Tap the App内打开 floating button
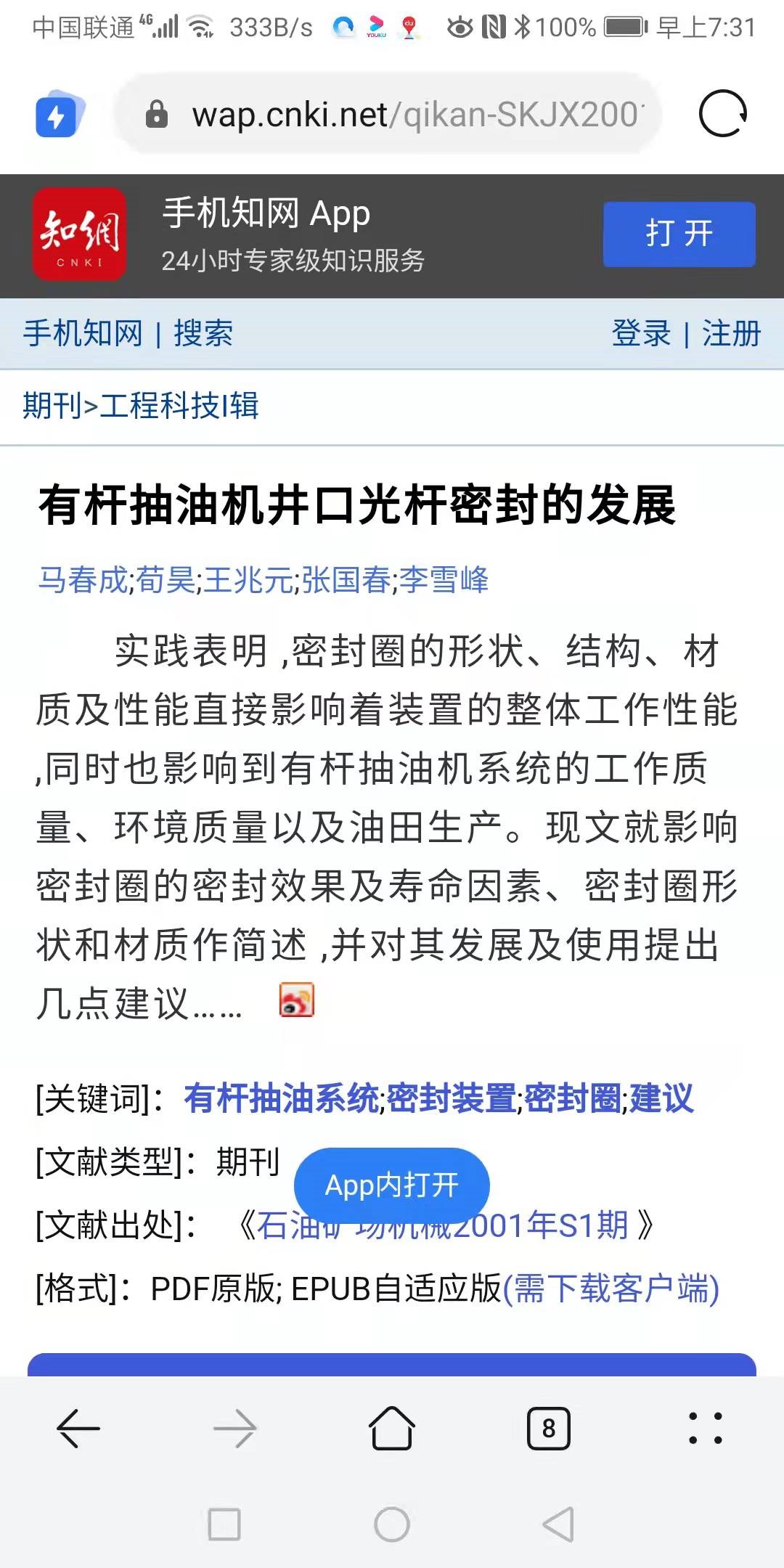784x1568 pixels. (x=391, y=1185)
